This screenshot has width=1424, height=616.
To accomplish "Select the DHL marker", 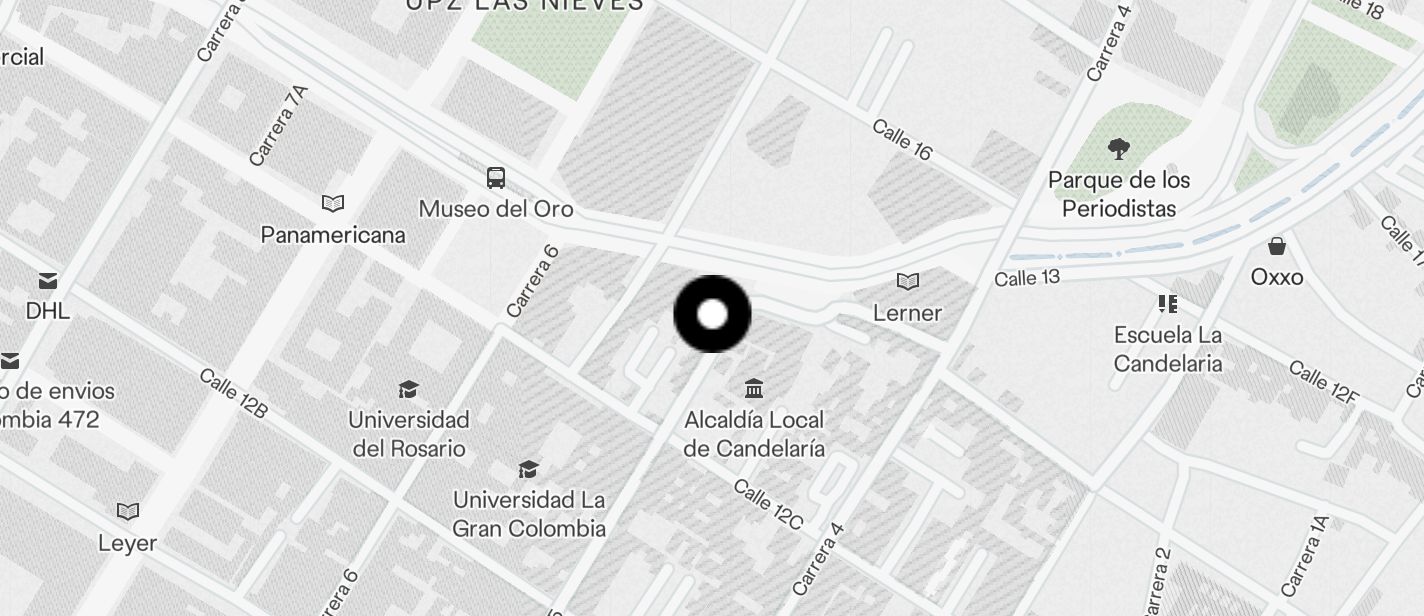I will tap(47, 281).
